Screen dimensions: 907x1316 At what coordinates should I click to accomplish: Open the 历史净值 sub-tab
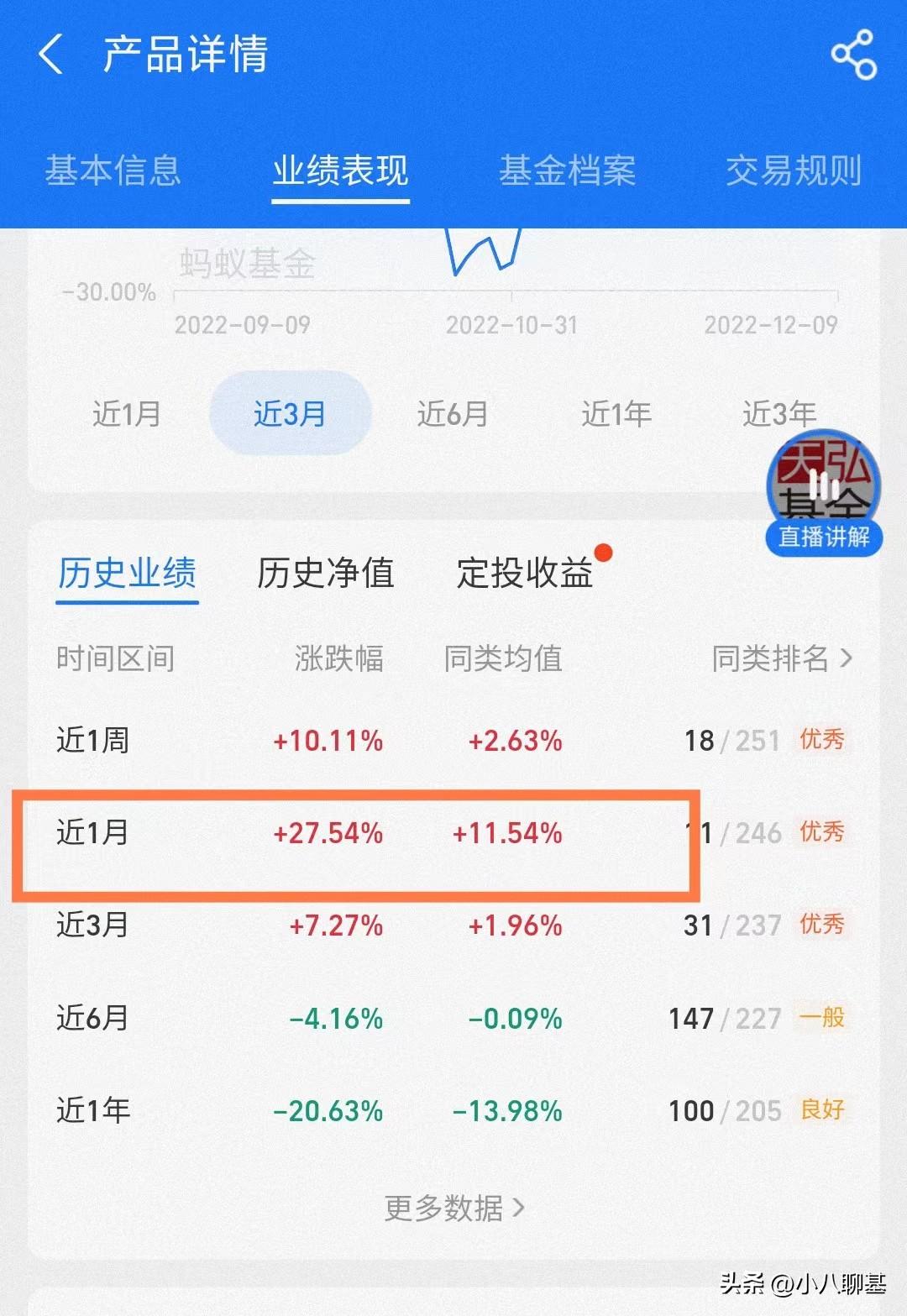[325, 574]
